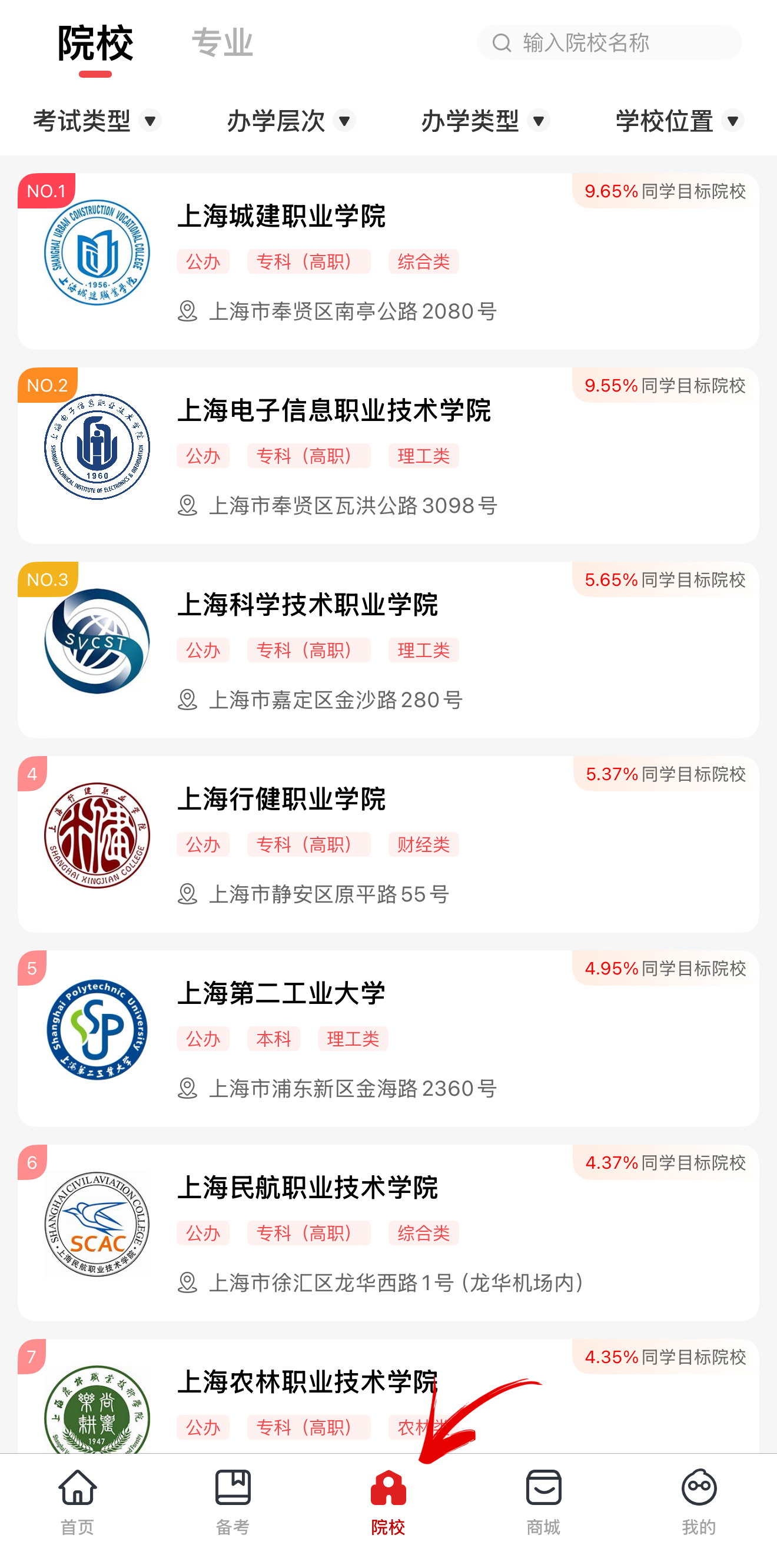
Task: View 上海电子信息职业技术学院 details
Action: point(387,455)
